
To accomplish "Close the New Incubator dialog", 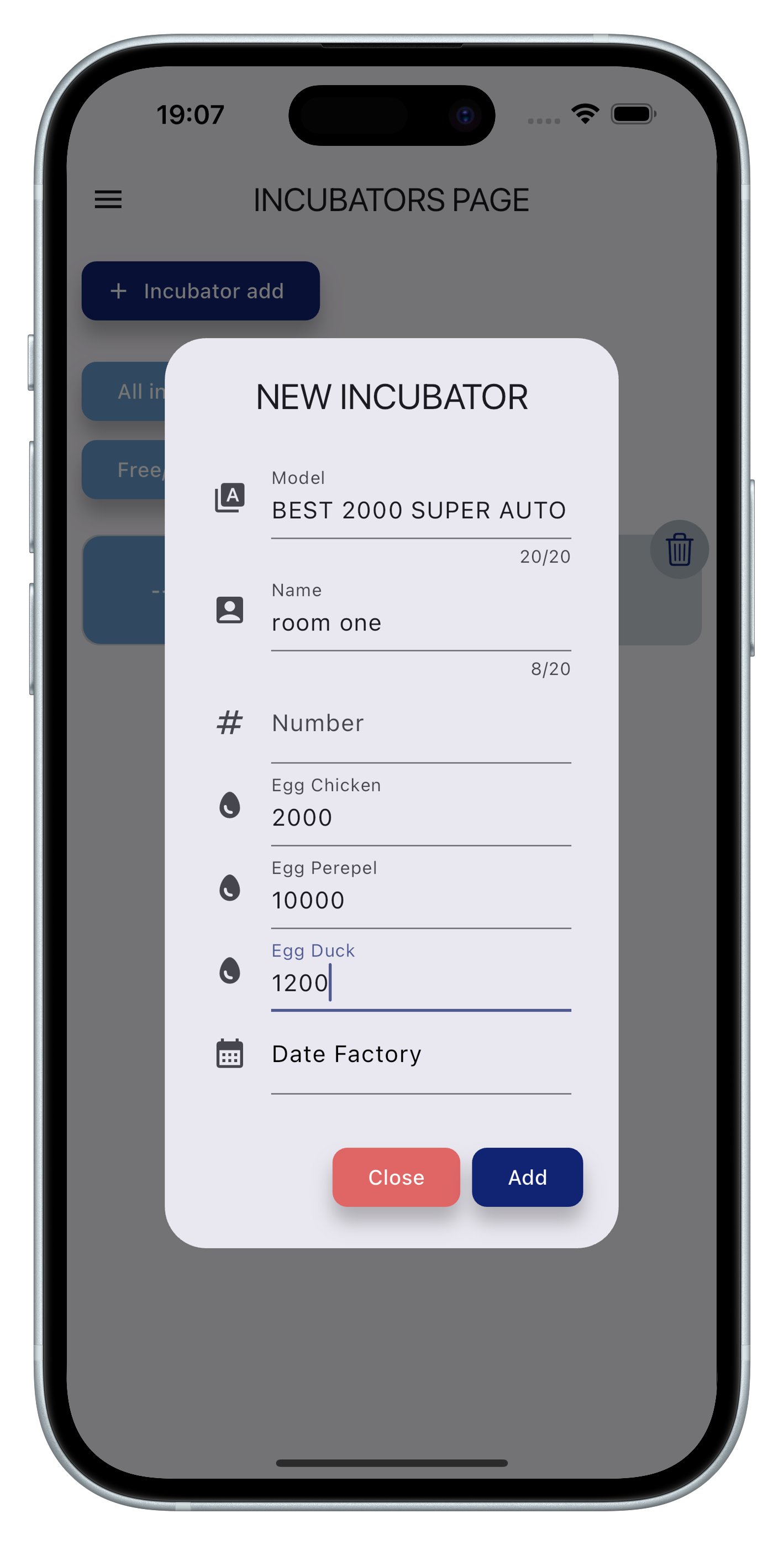I will click(x=396, y=1178).
